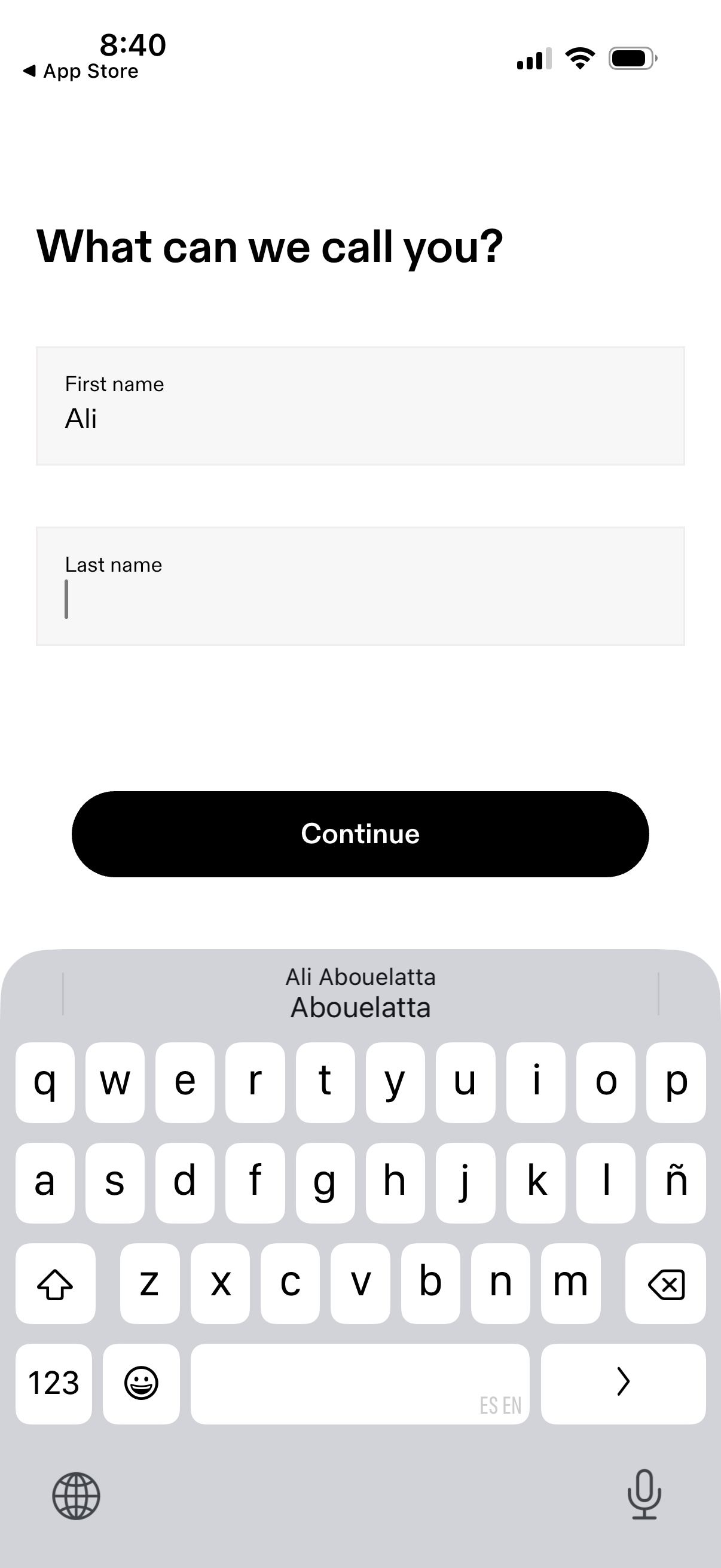Tap the letter 'q' key

pos(44,1084)
